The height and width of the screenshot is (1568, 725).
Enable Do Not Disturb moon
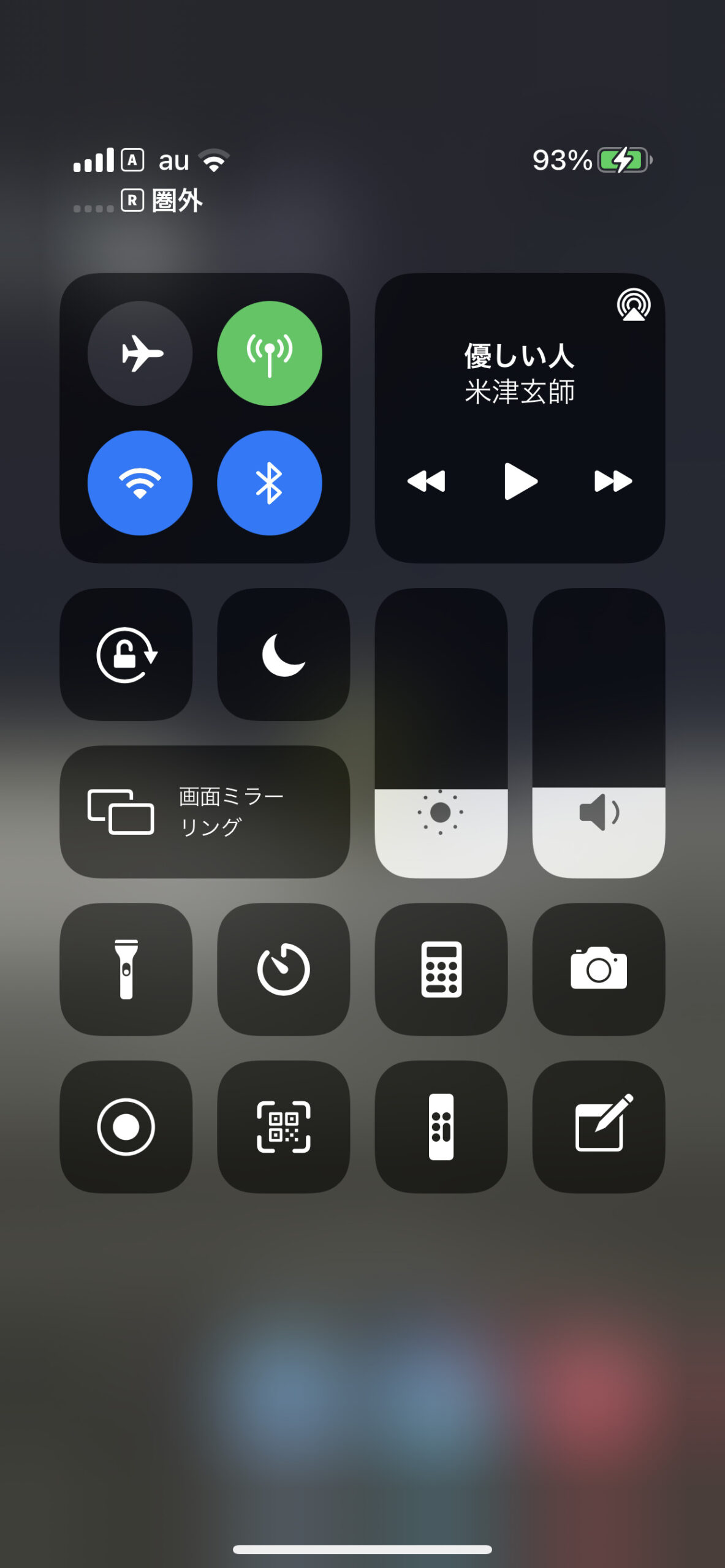[x=283, y=655]
